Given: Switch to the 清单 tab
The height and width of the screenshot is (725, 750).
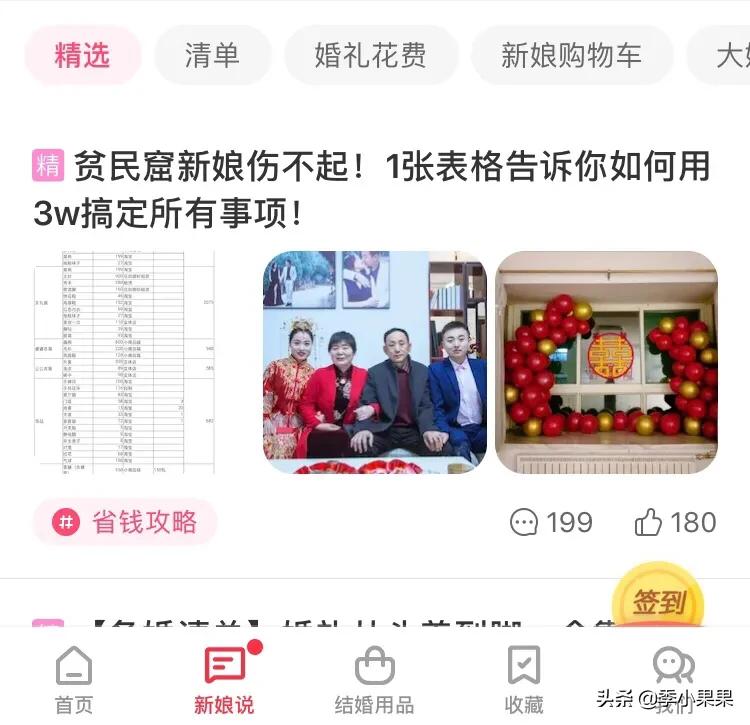Looking at the screenshot, I should (212, 55).
